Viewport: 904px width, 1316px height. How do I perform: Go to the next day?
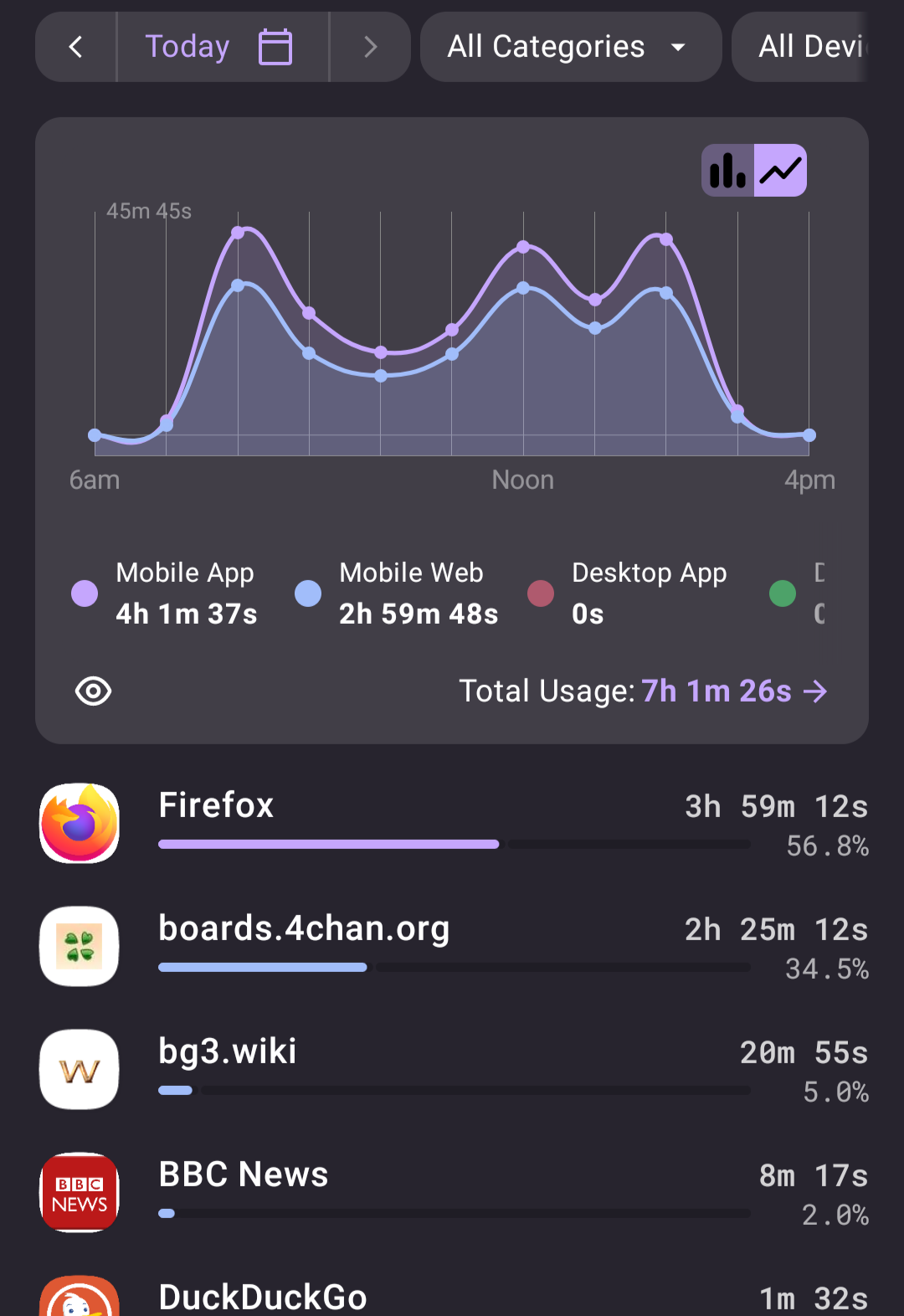371,47
